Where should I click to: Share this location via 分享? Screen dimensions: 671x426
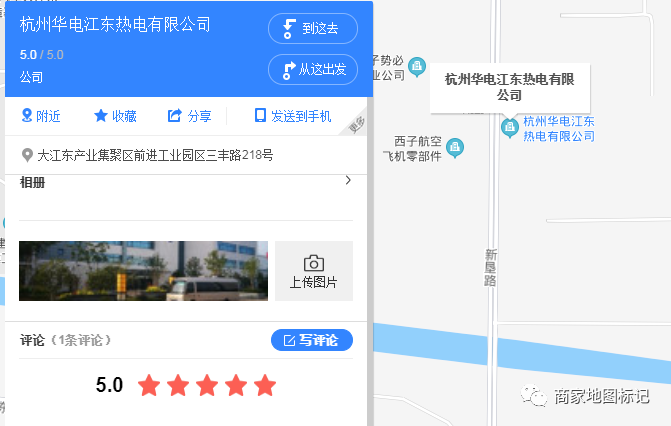tap(189, 116)
